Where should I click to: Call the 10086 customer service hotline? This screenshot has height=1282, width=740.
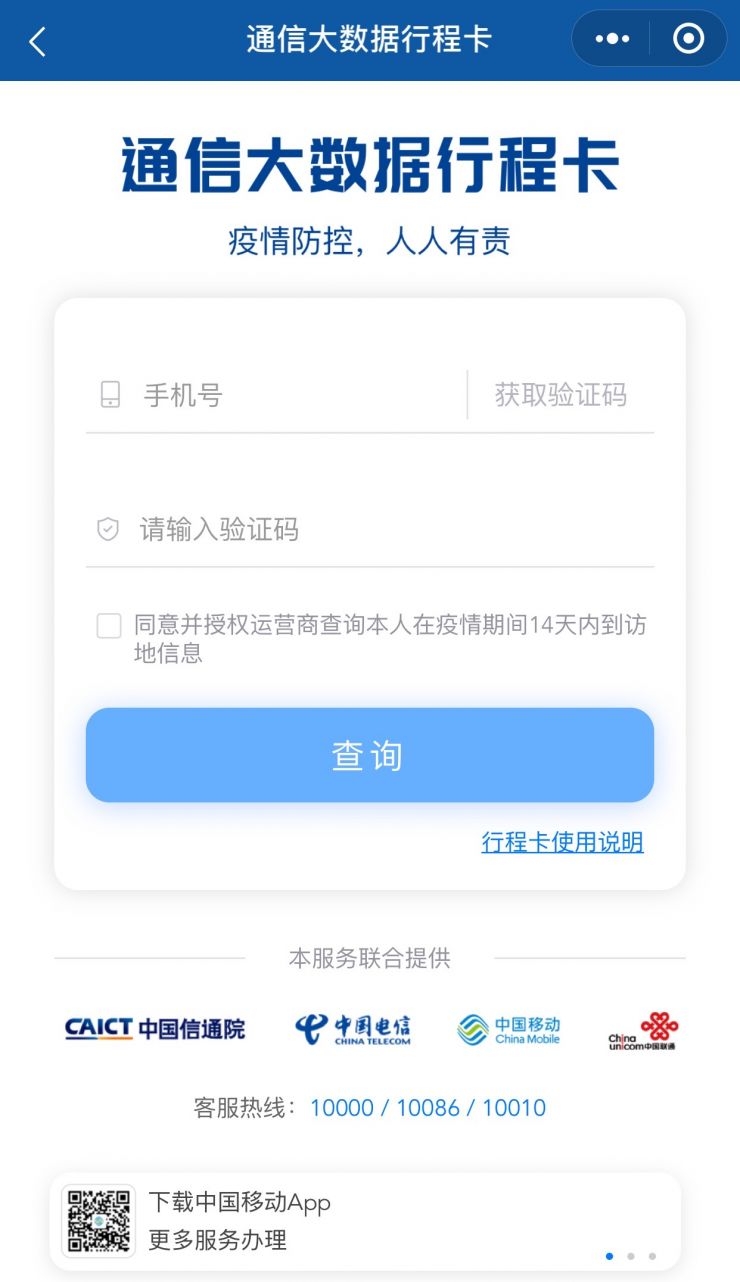[x=428, y=1108]
